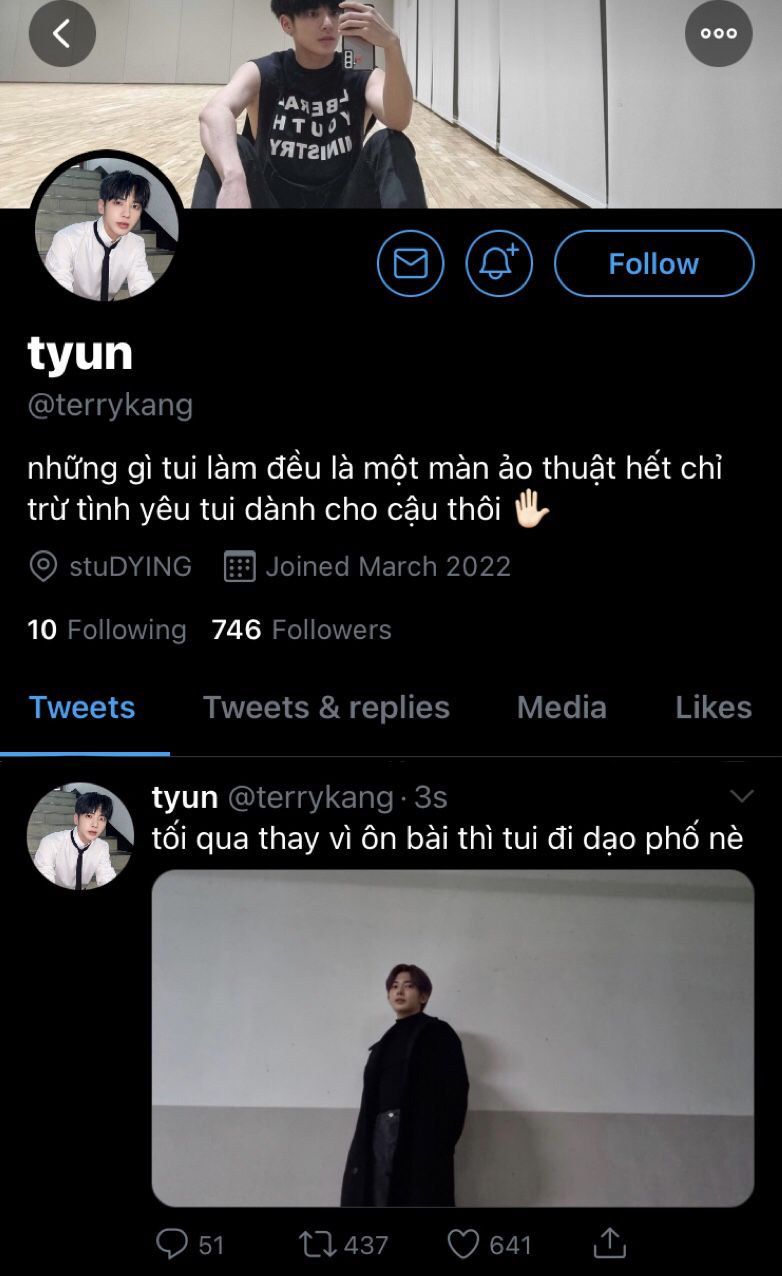View the 10 Following list
Screen dimensions: 782x1276
pyautogui.click(x=107, y=630)
